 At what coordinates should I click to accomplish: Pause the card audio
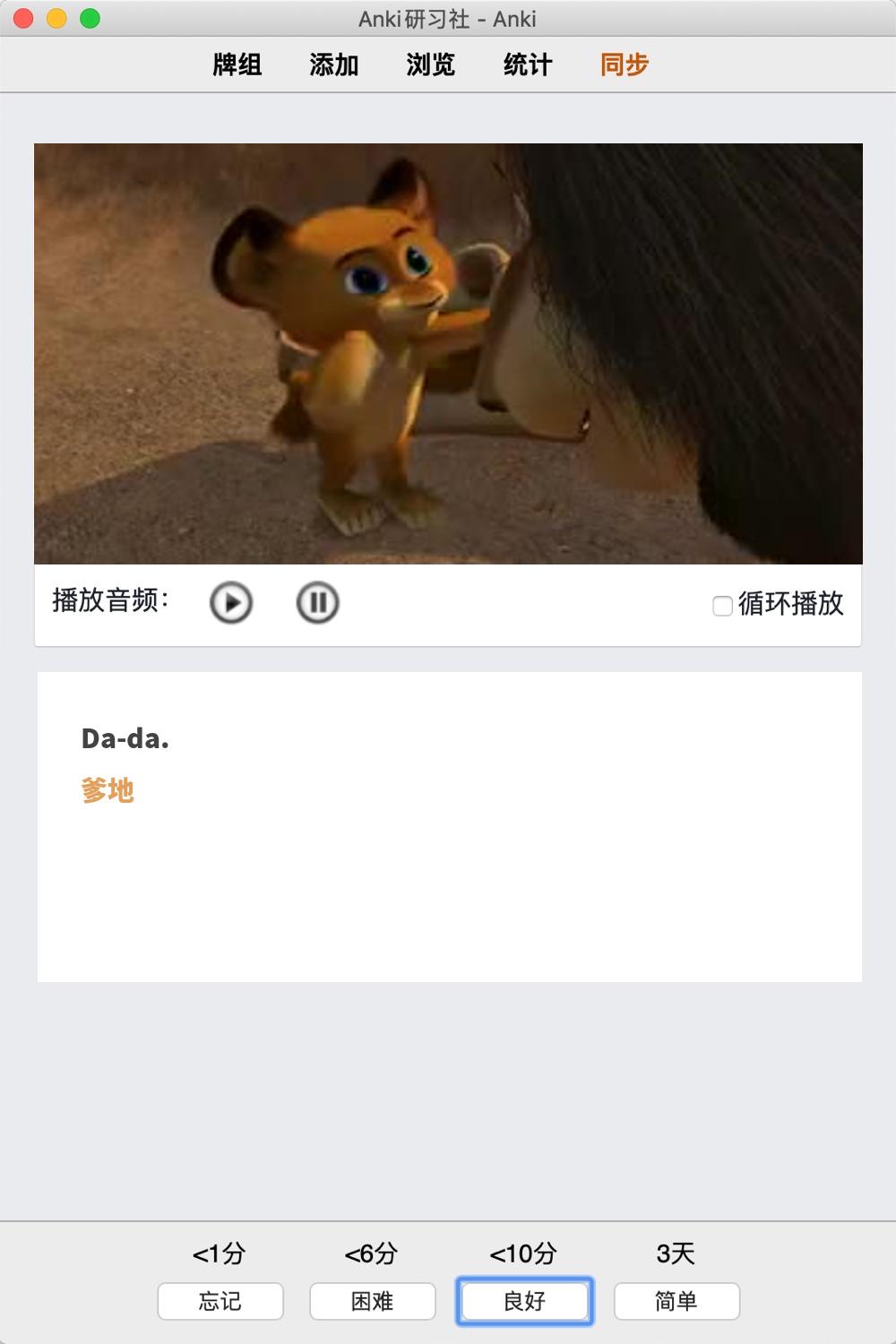(x=317, y=603)
